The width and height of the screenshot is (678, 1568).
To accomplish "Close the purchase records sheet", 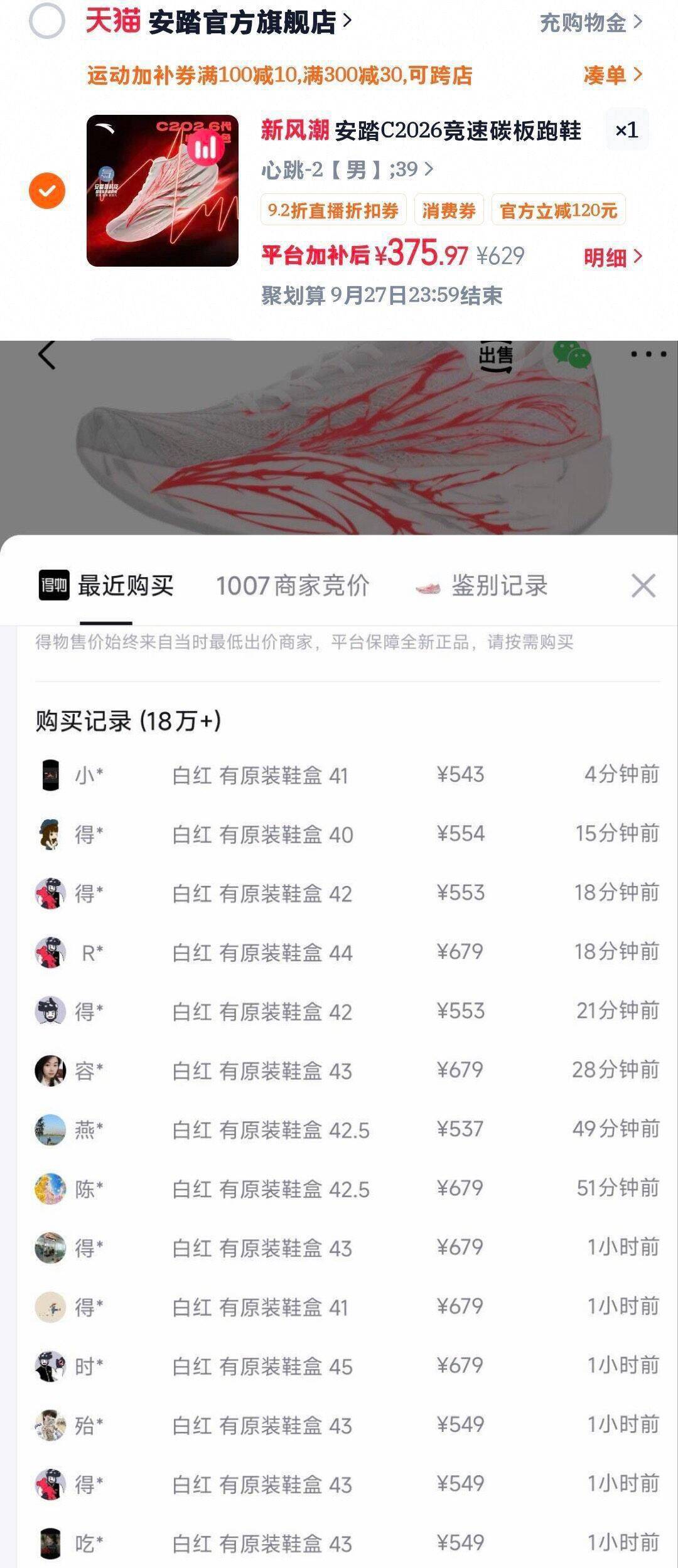I will (643, 586).
